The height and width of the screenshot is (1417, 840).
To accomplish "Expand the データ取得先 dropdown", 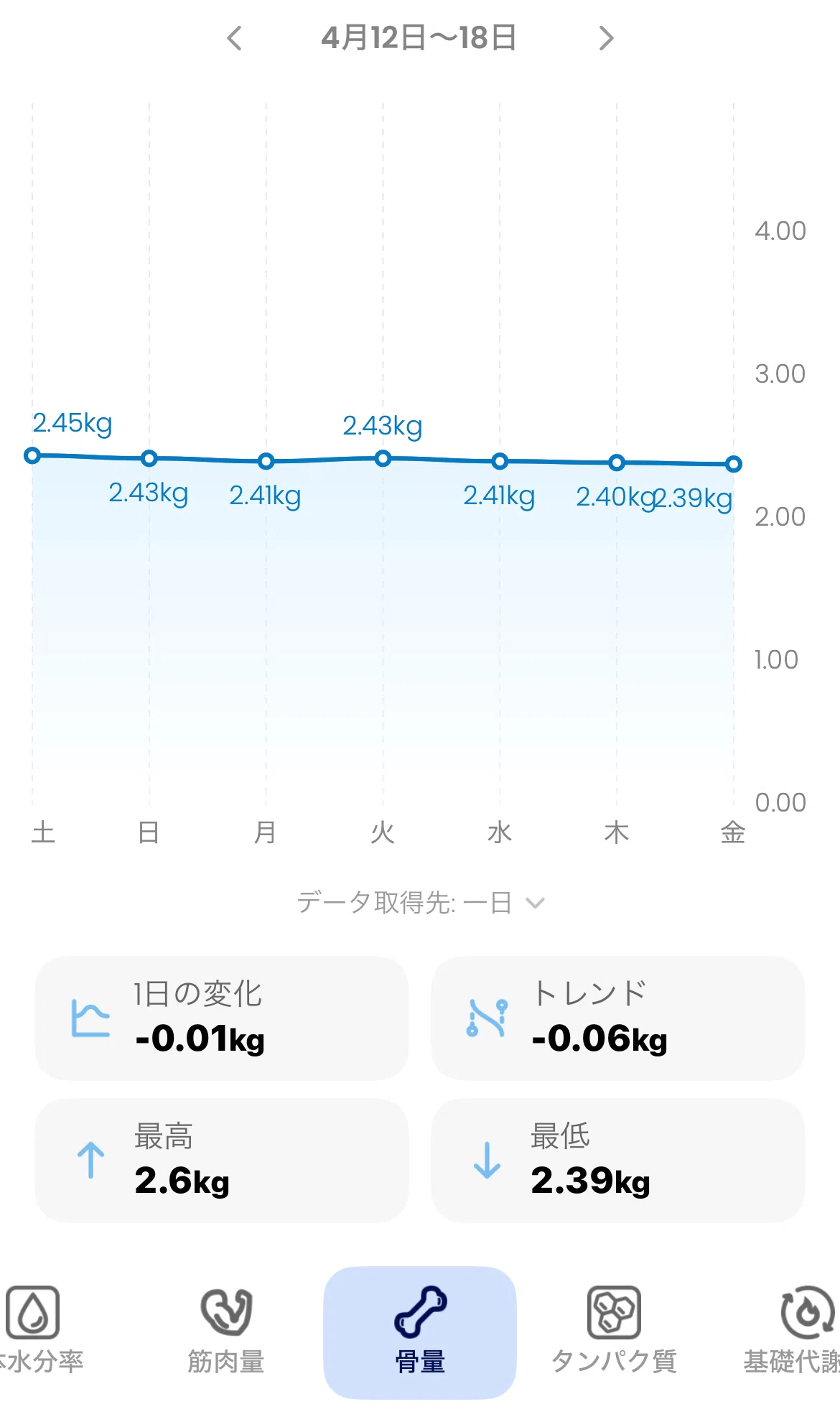I will (421, 902).
